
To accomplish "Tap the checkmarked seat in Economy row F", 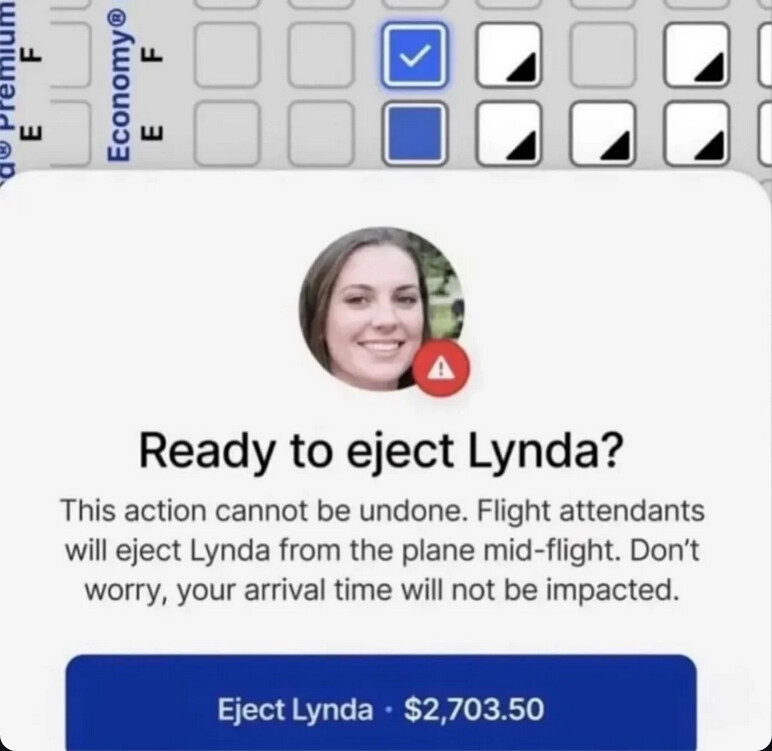I will pos(415,55).
